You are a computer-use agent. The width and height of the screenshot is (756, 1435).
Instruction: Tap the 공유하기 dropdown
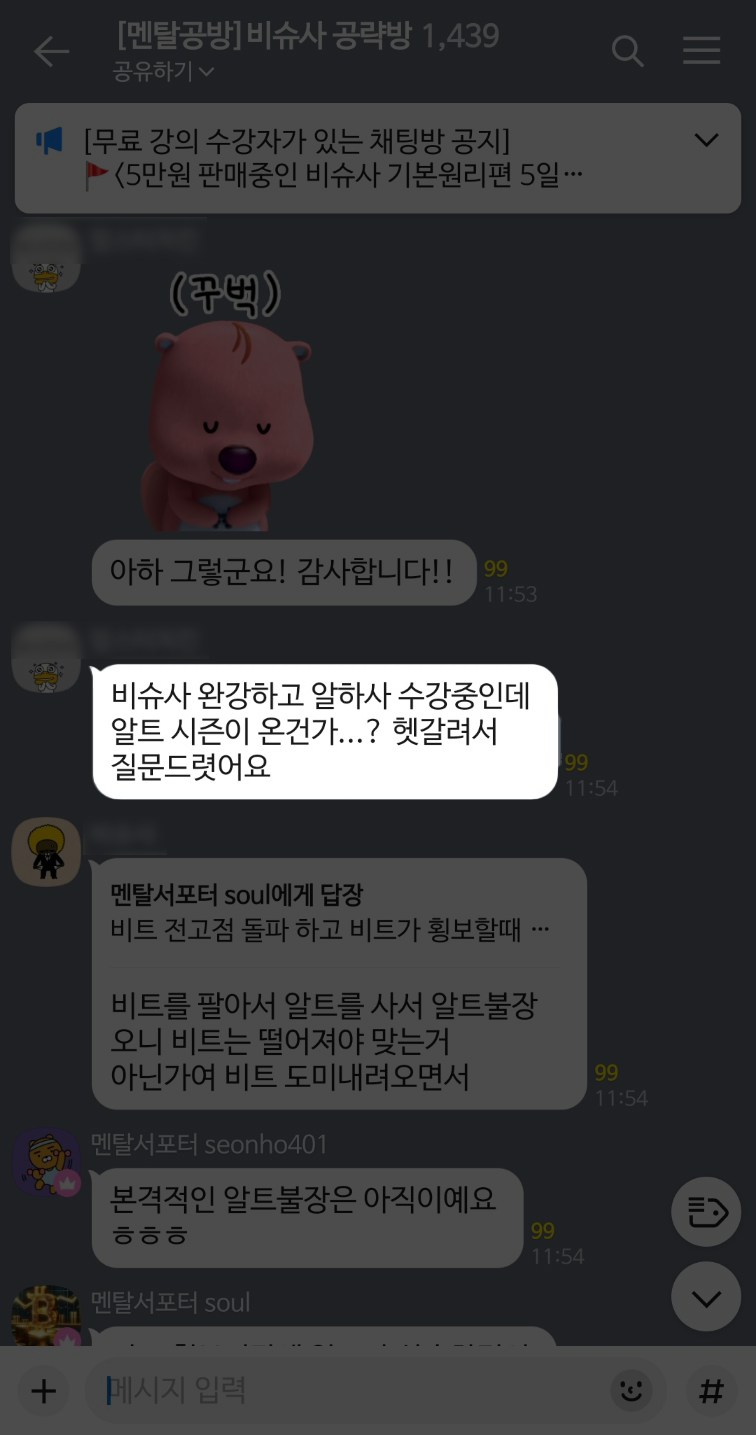click(x=163, y=72)
